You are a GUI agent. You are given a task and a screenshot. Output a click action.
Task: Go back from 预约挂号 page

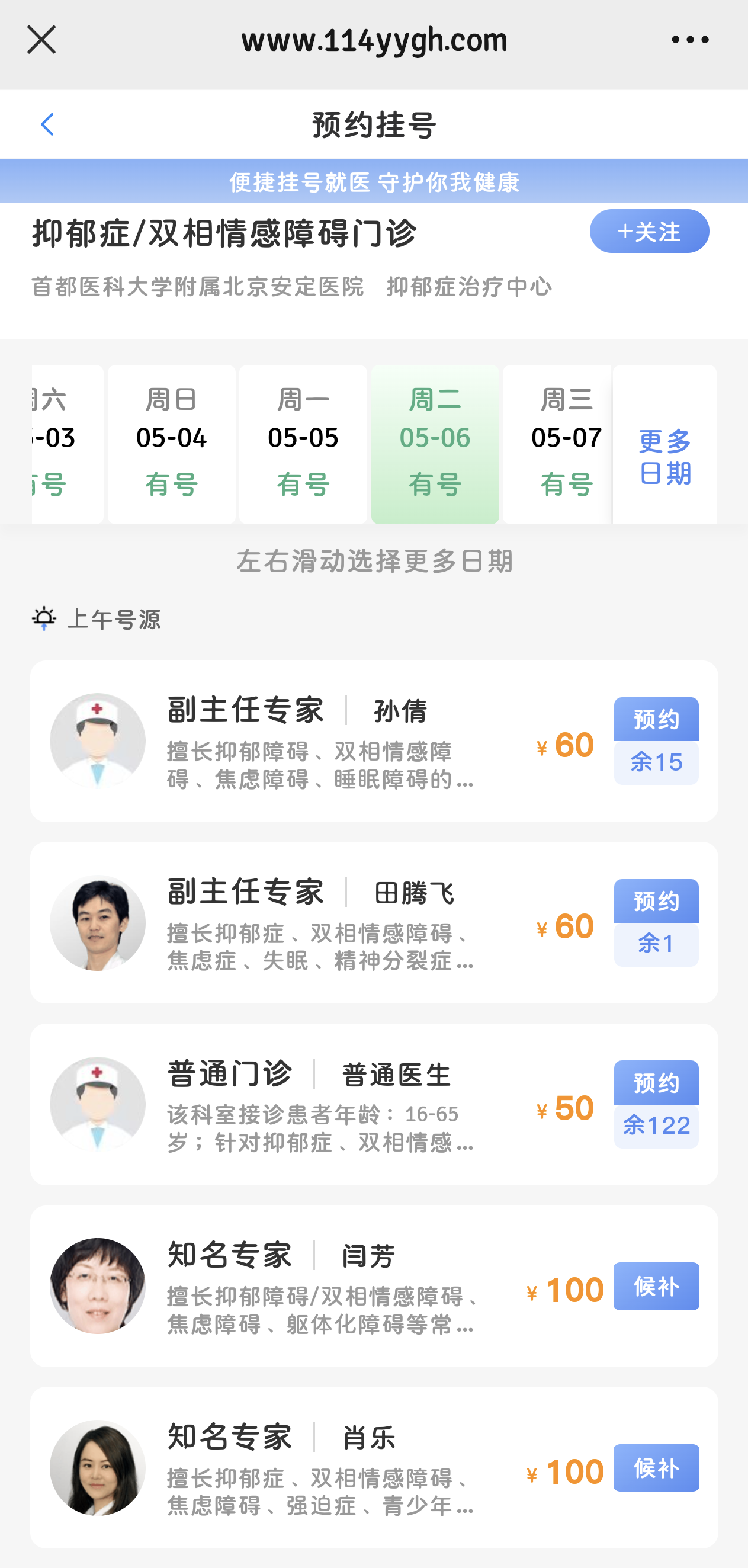(47, 125)
